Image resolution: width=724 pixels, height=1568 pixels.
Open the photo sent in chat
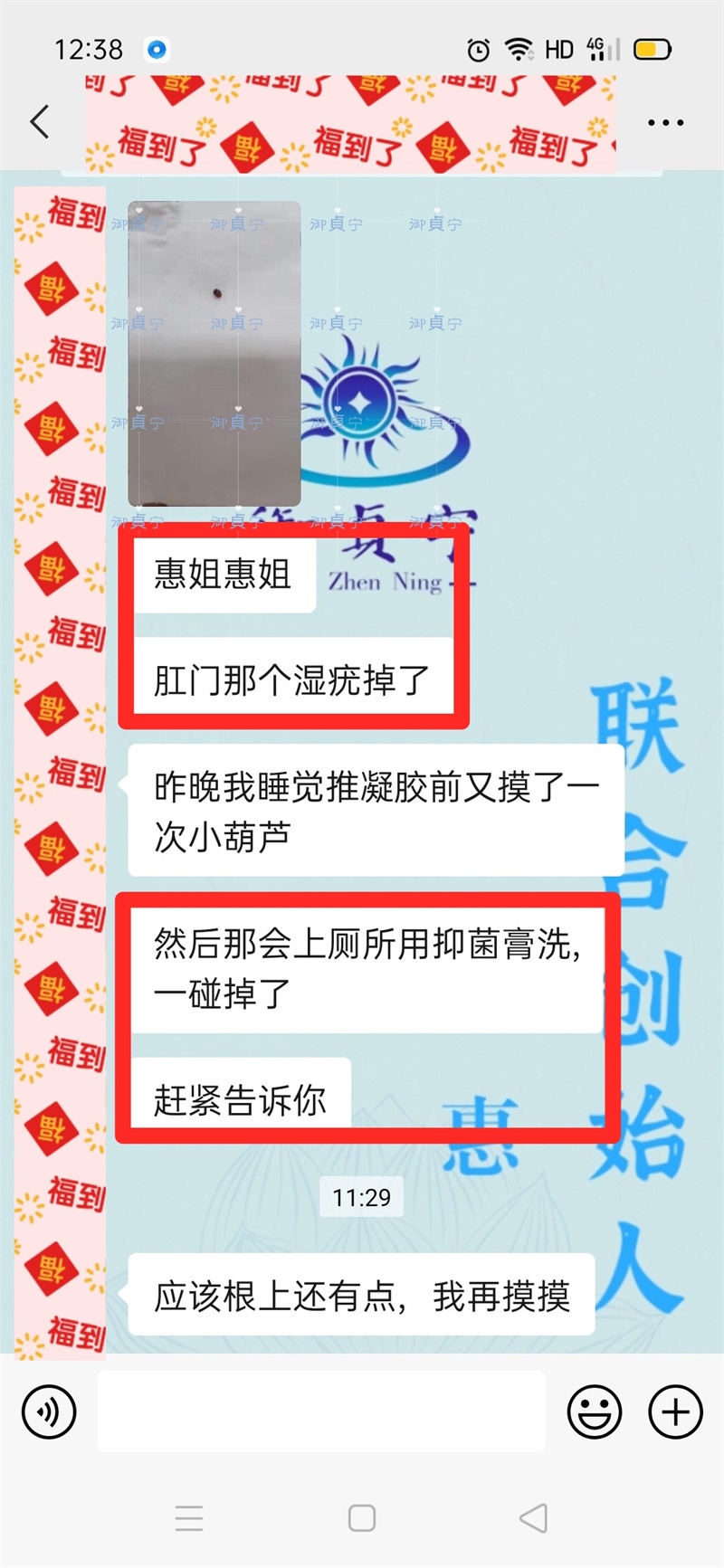click(x=214, y=353)
